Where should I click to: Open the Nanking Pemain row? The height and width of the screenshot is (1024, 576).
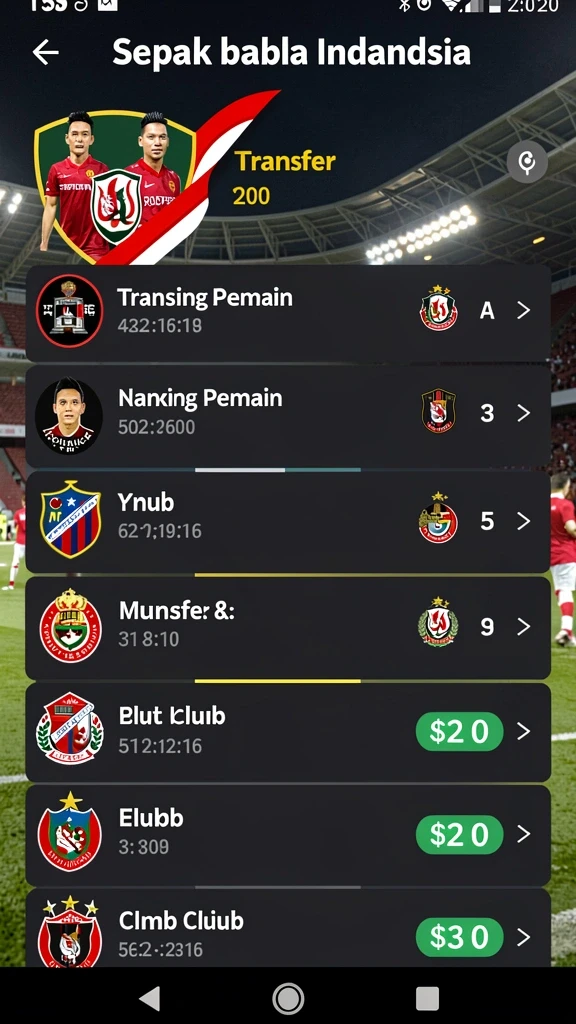288,416
